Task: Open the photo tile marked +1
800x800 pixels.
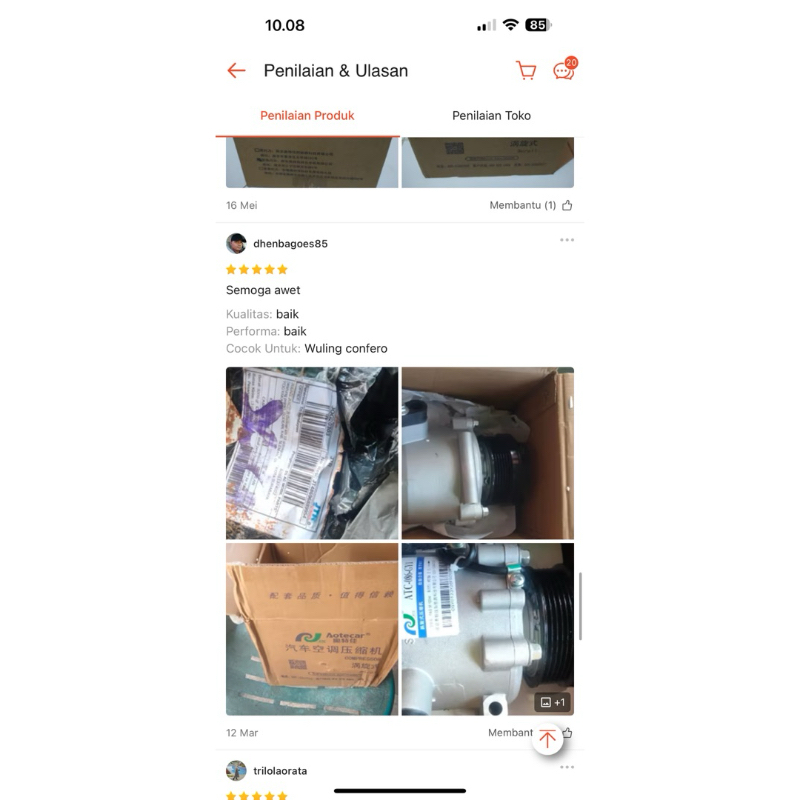Action: pos(488,629)
